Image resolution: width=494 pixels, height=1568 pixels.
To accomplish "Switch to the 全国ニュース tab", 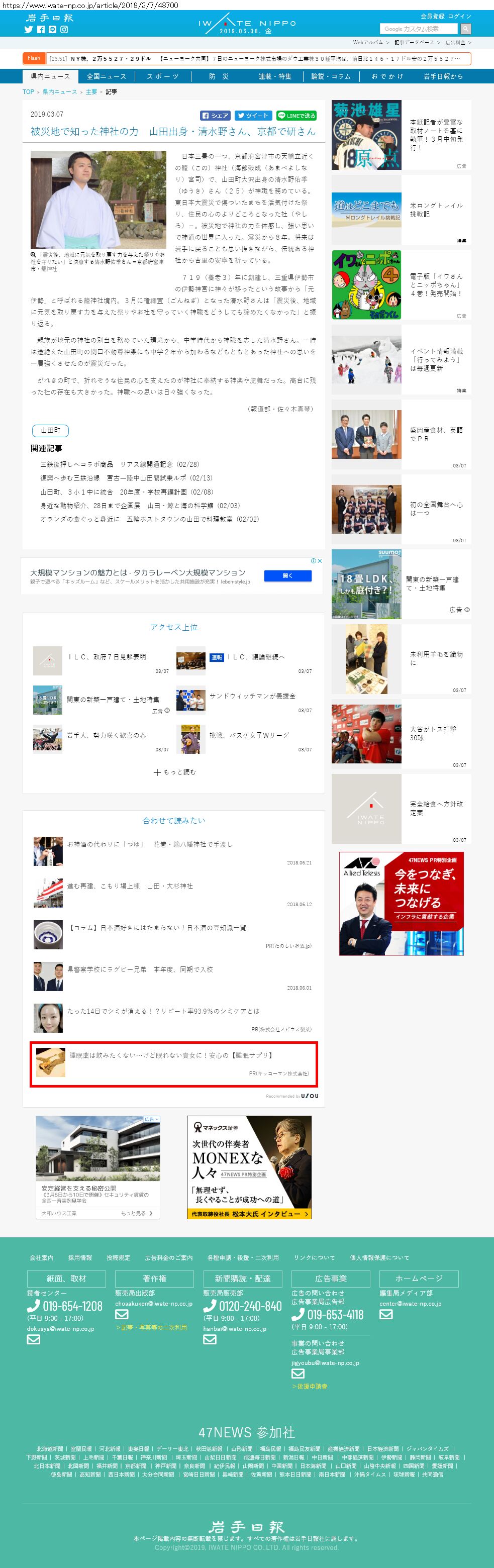I will 107,76.
